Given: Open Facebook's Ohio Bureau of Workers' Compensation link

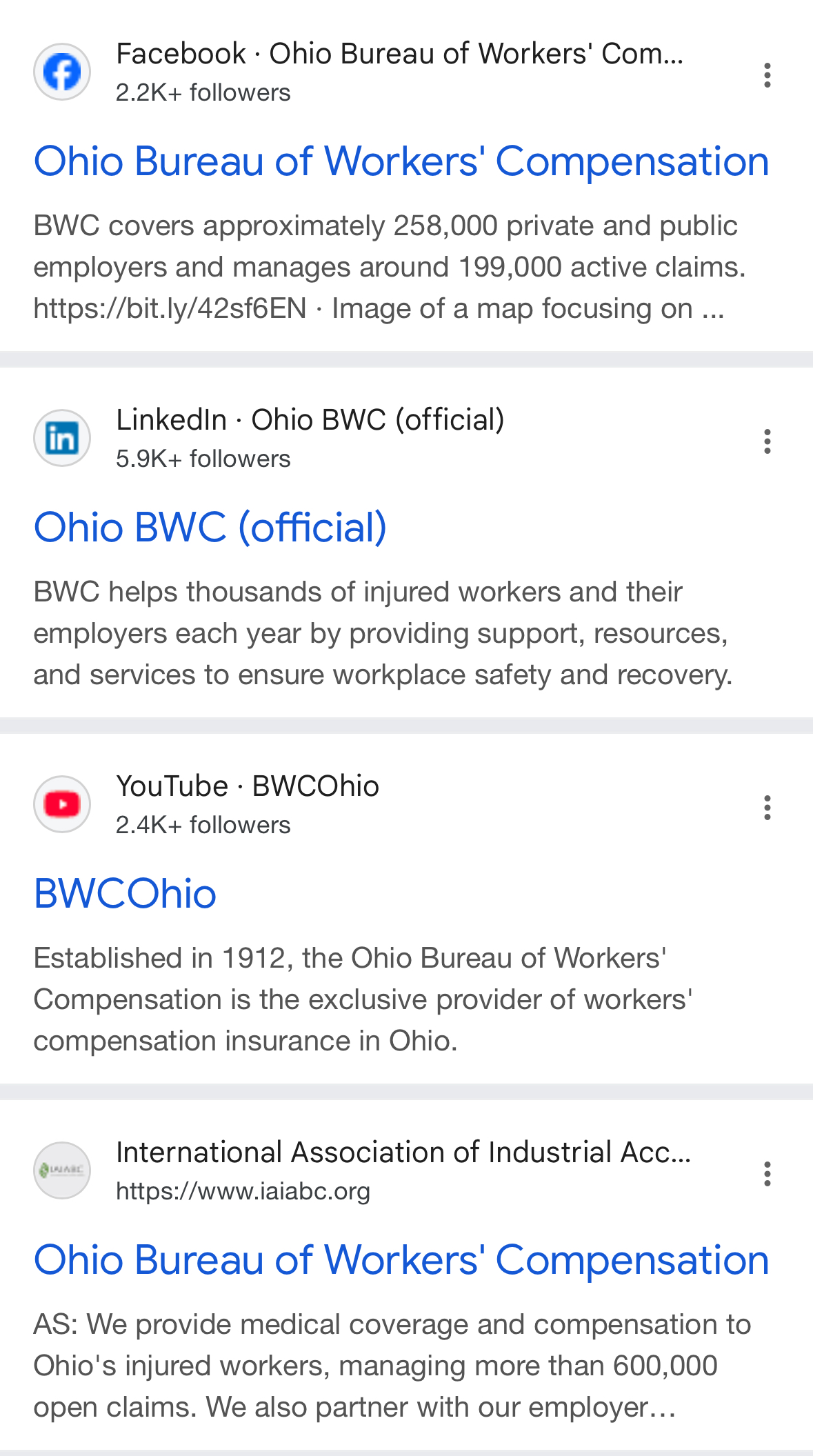Looking at the screenshot, I should (401, 161).
